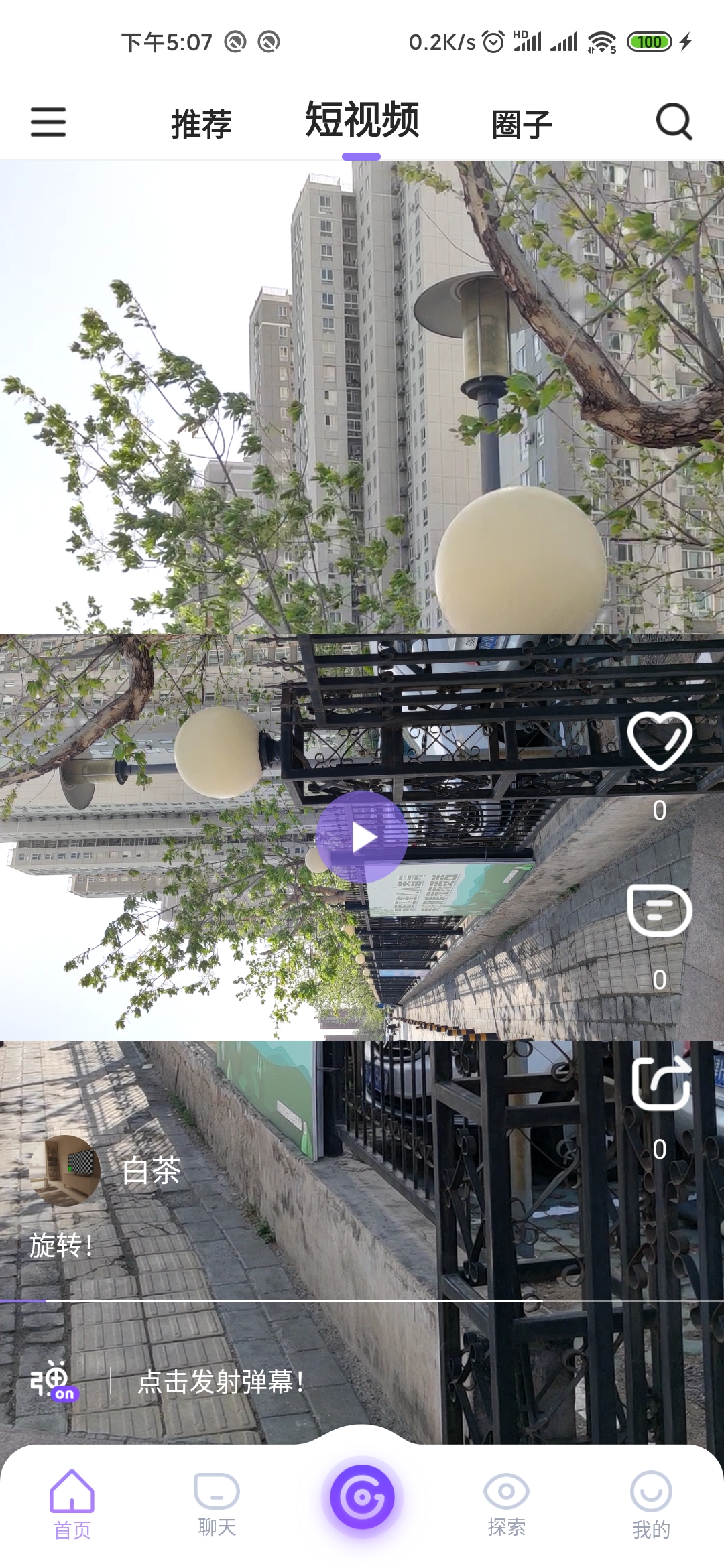Viewport: 724px width, 1568px height.
Task: Open the search icon
Action: (674, 121)
